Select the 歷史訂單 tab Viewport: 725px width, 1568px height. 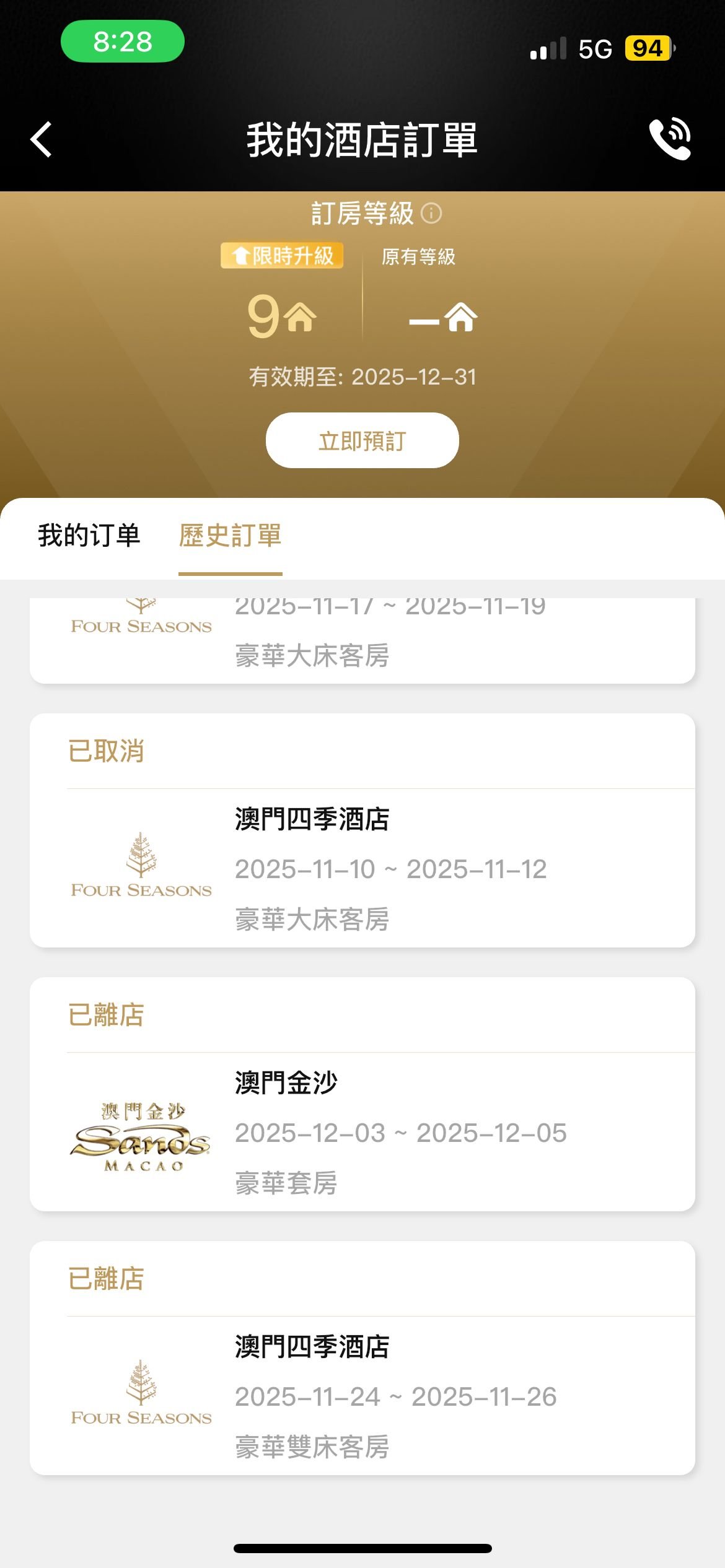pyautogui.click(x=231, y=536)
